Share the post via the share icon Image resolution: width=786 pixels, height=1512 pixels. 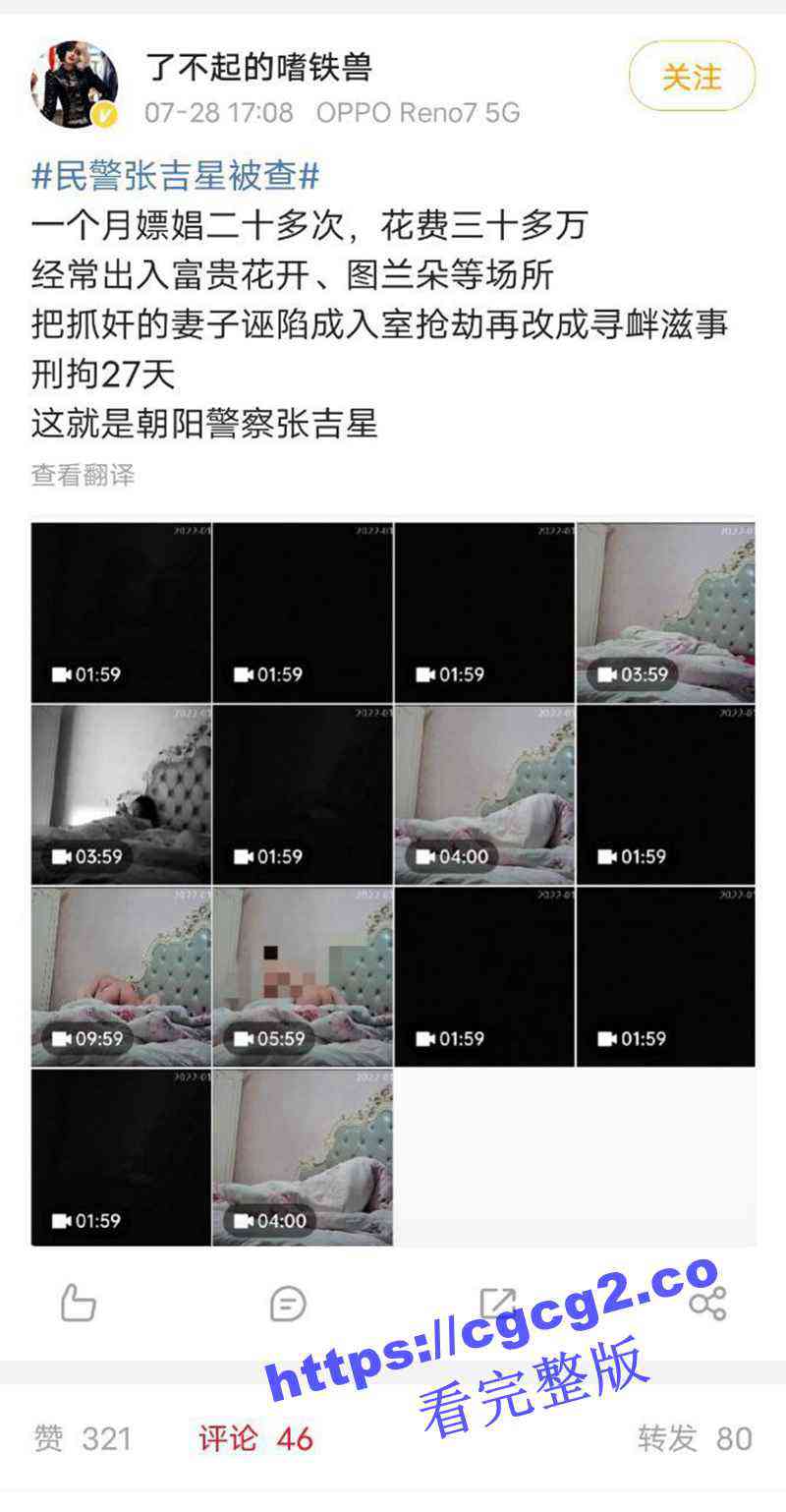(x=707, y=1305)
